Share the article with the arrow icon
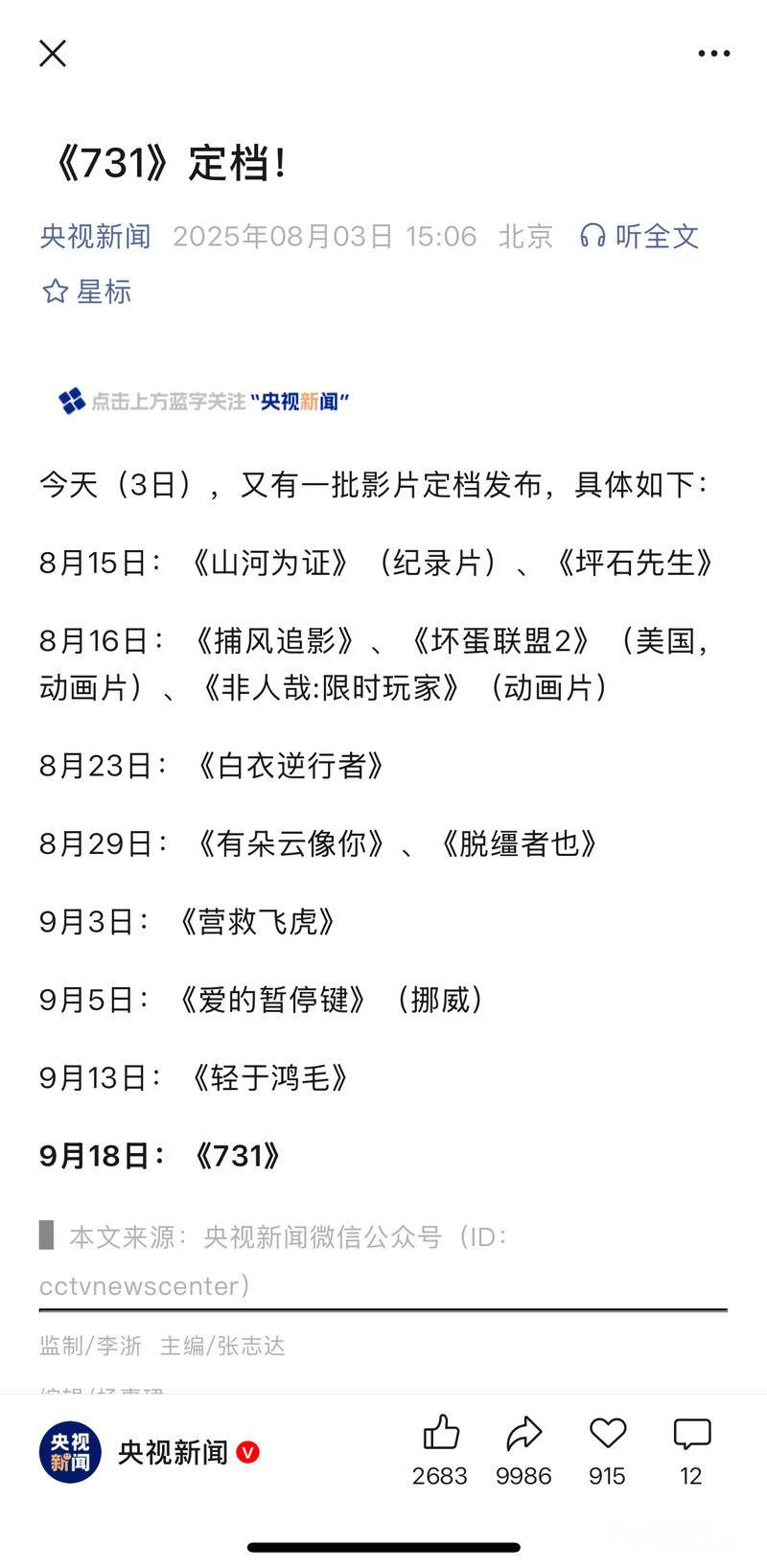Screen dimensions: 767x1568 523,1435
